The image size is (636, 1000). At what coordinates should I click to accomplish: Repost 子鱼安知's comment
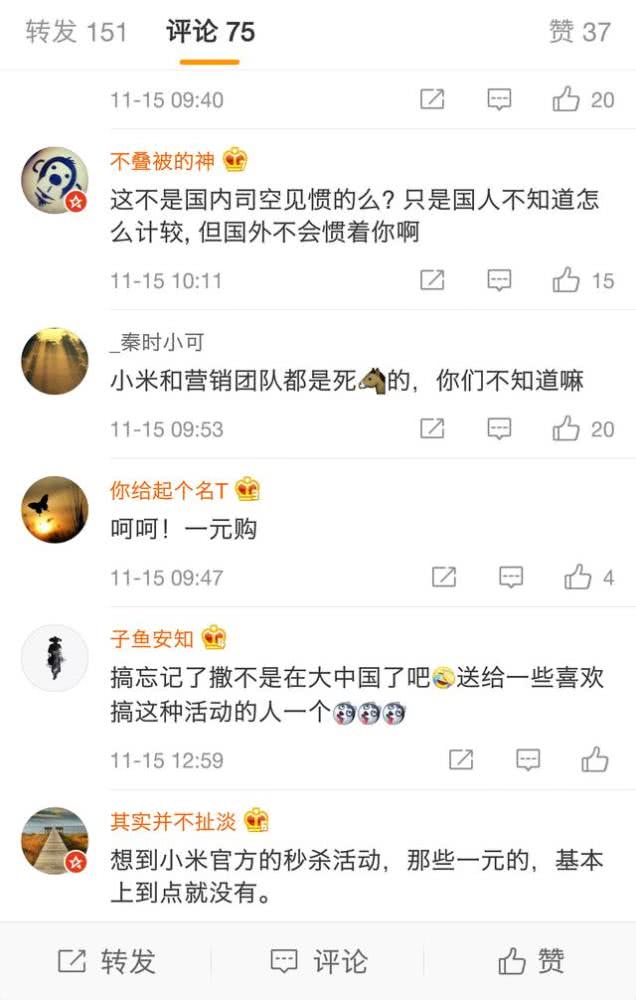[460, 760]
